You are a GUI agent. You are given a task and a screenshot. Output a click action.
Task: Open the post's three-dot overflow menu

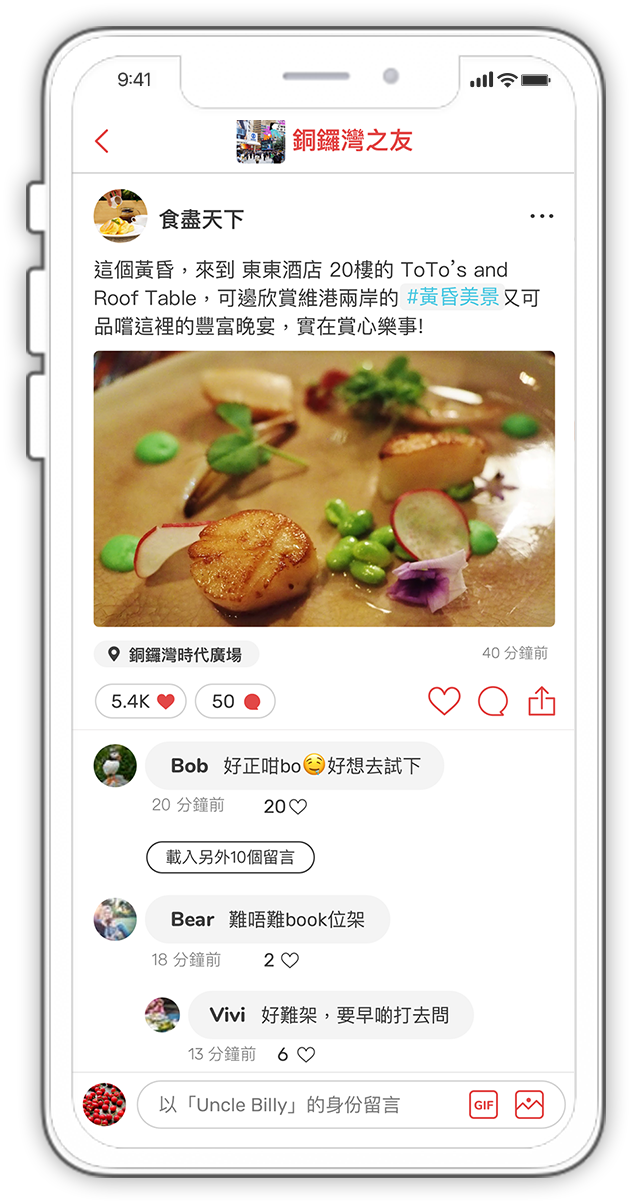point(541,216)
